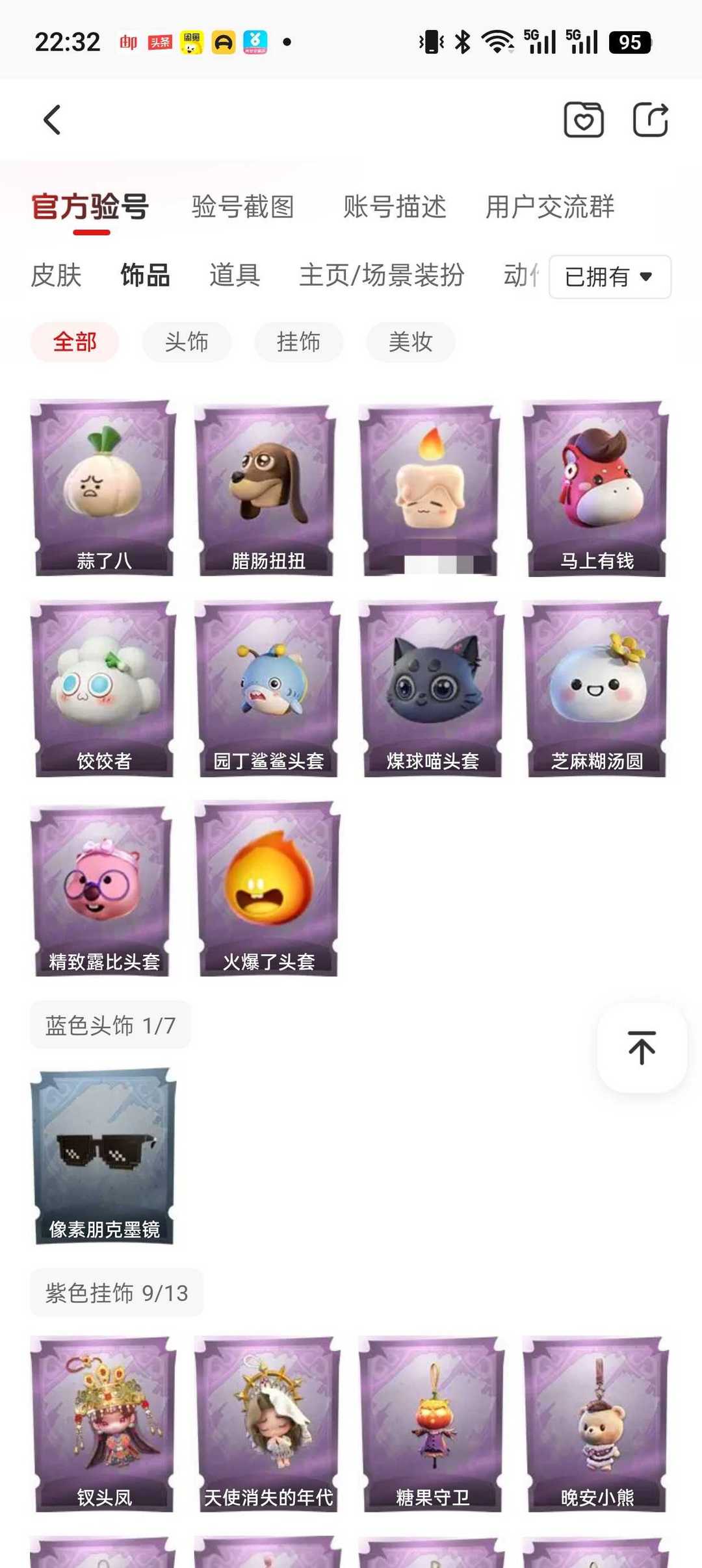Share this account page

(x=651, y=120)
